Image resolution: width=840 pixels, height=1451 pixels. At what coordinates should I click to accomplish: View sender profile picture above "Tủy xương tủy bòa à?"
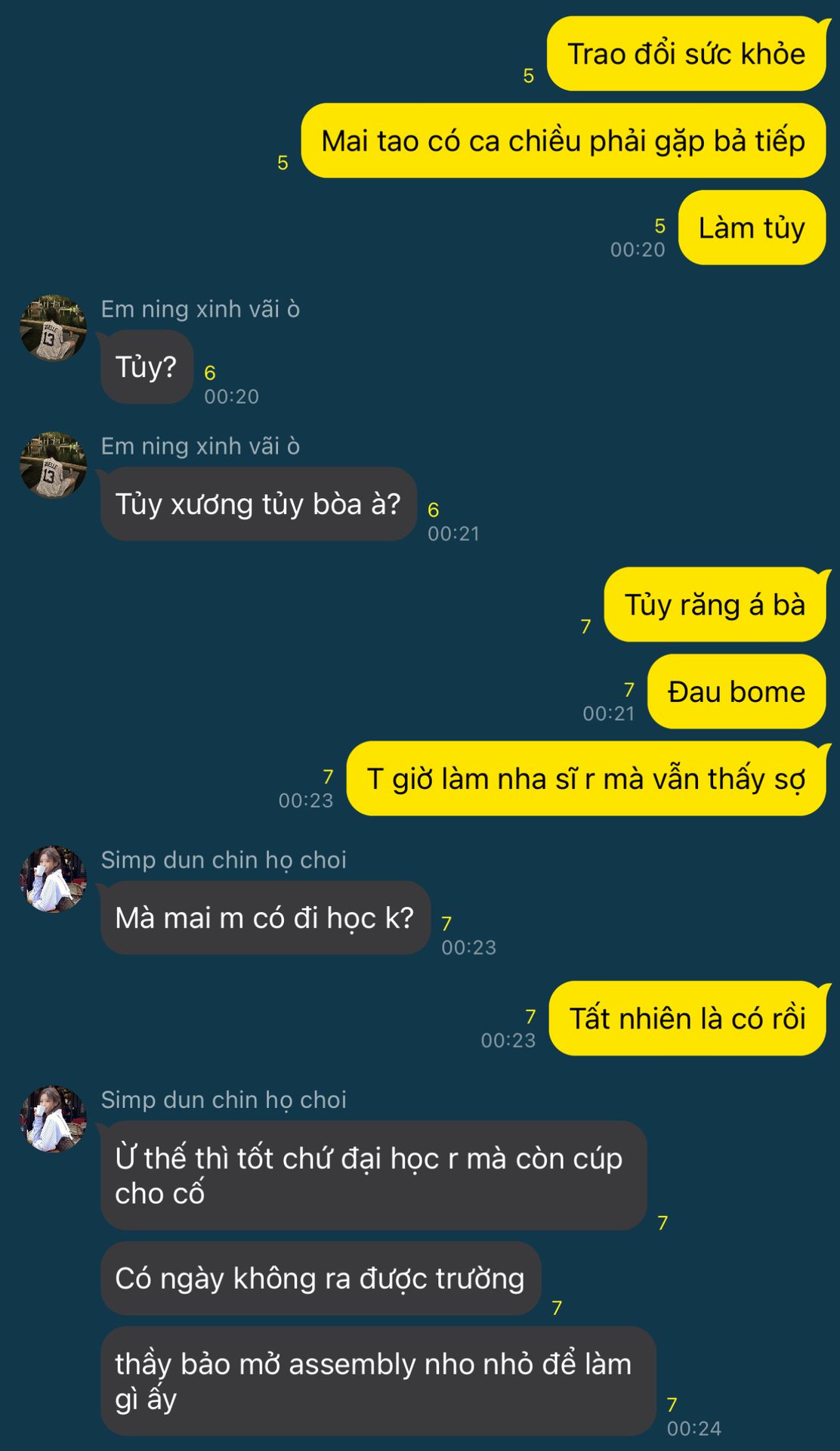(x=53, y=466)
